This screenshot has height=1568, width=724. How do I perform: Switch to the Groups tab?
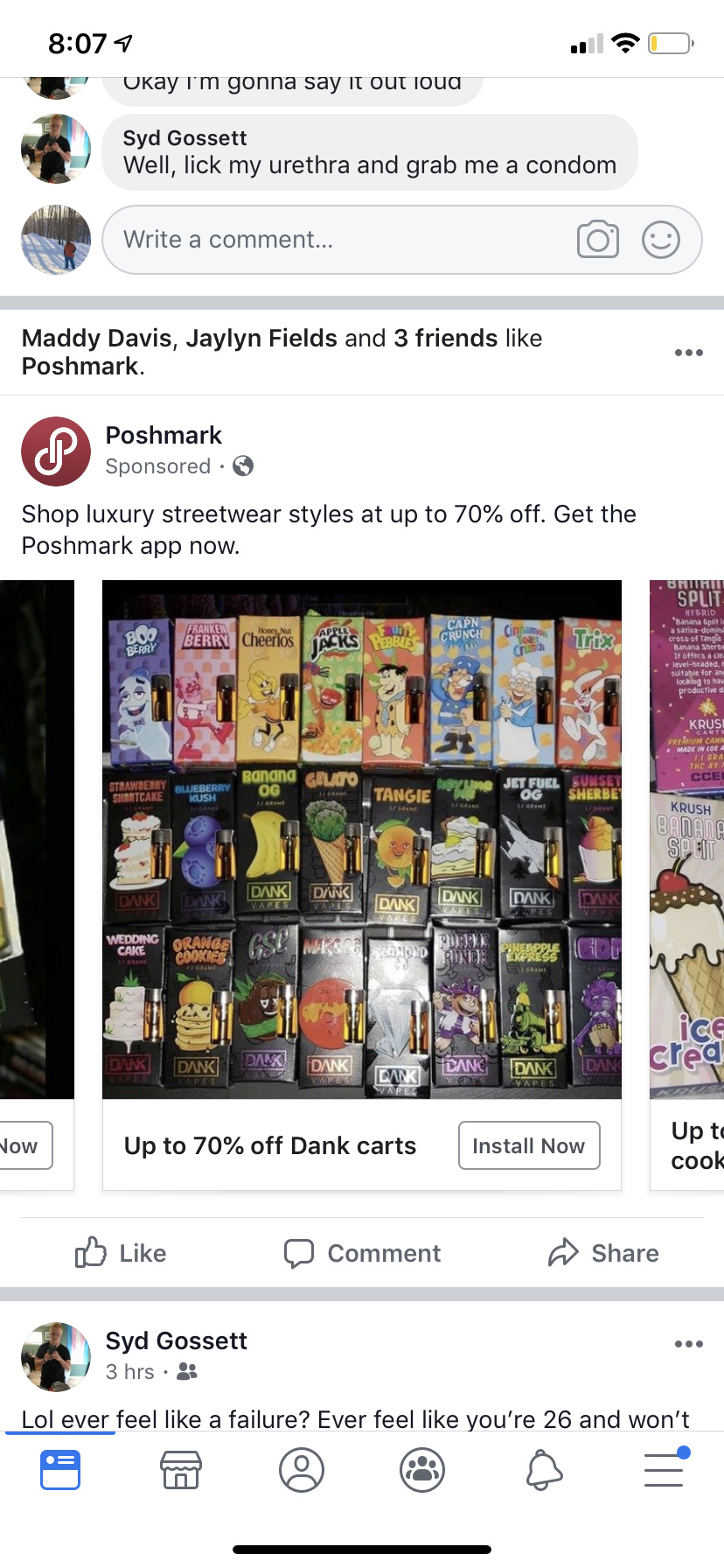click(422, 1470)
